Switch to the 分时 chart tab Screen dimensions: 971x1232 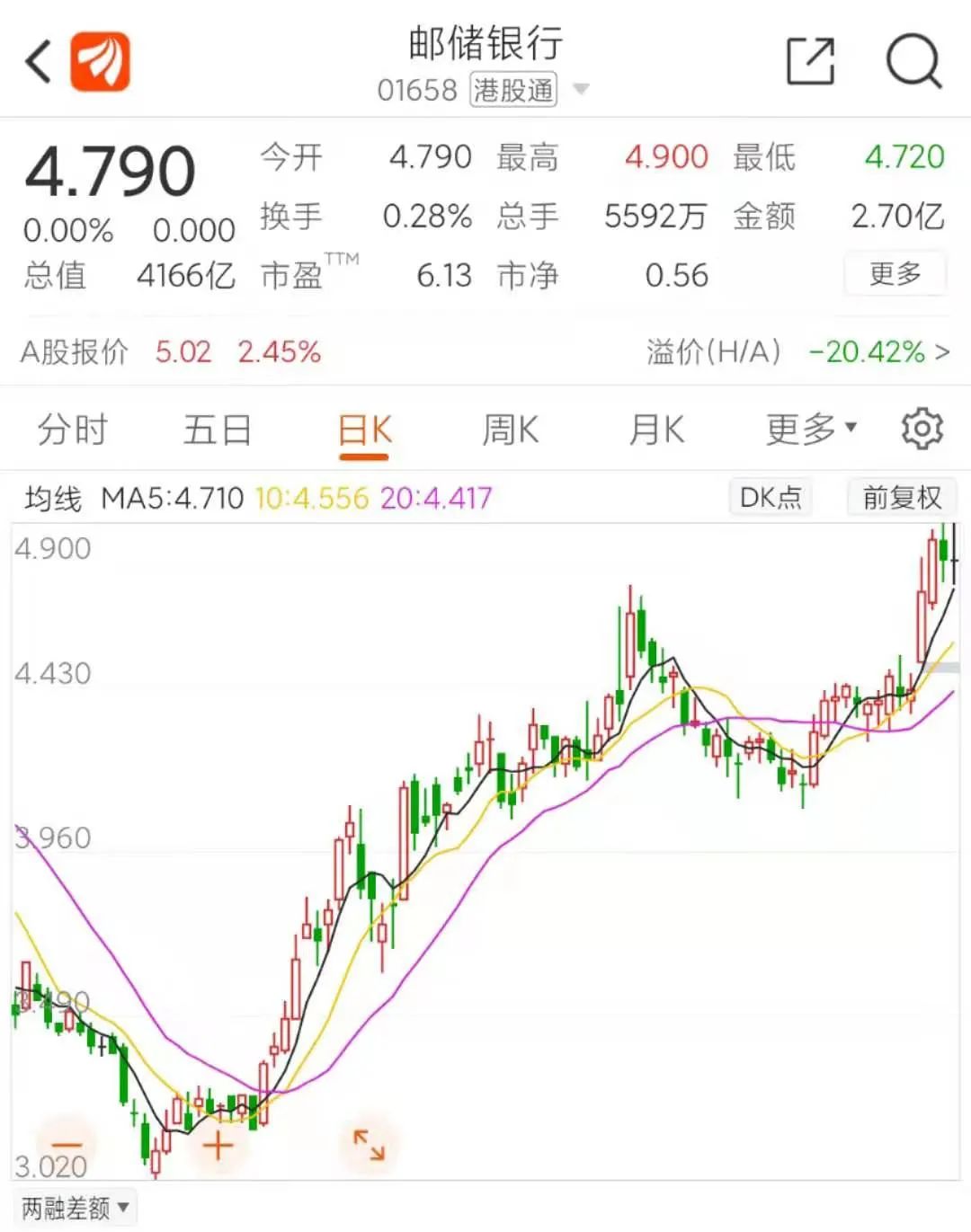(72, 430)
